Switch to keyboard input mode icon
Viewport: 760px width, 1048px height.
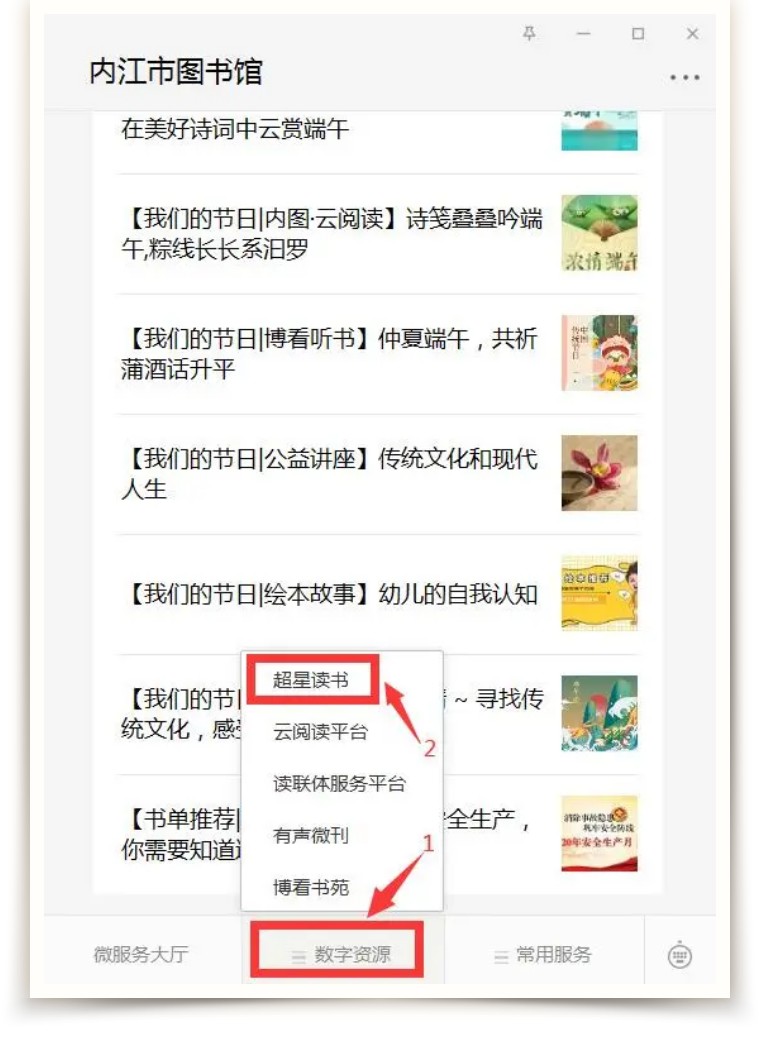point(680,956)
